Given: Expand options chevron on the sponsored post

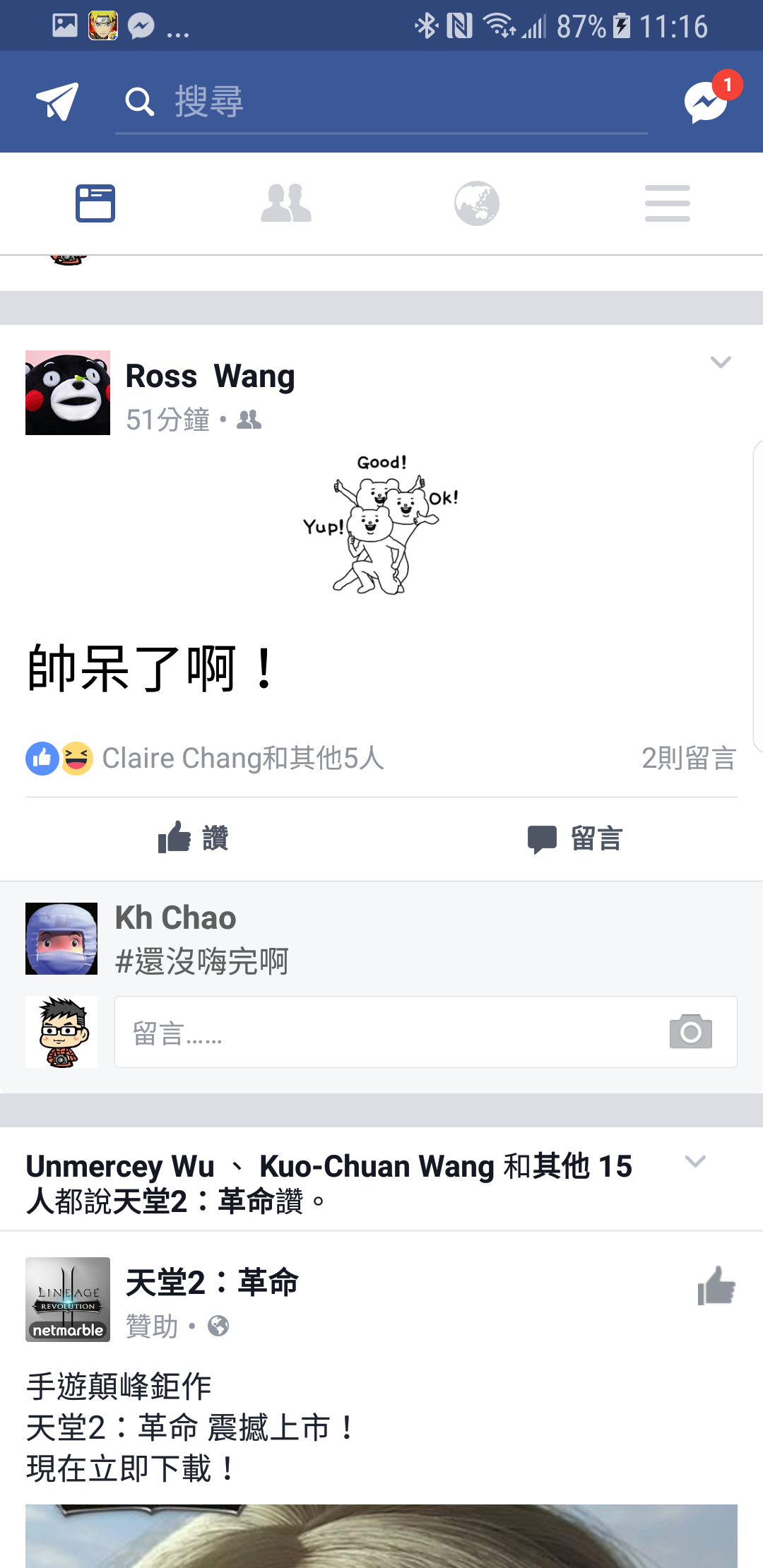Looking at the screenshot, I should coord(695,1162).
